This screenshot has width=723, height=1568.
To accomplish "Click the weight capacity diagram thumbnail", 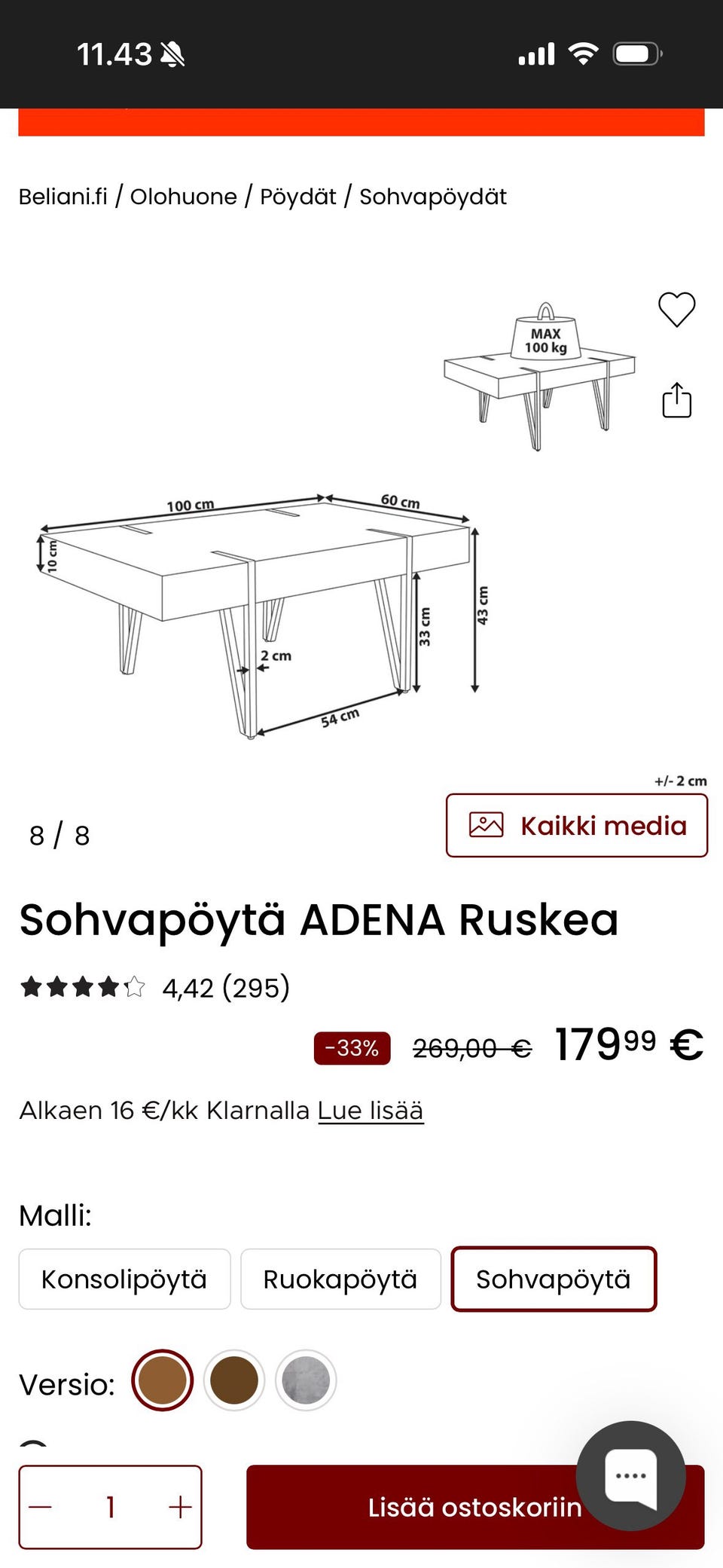I will tap(538, 369).
